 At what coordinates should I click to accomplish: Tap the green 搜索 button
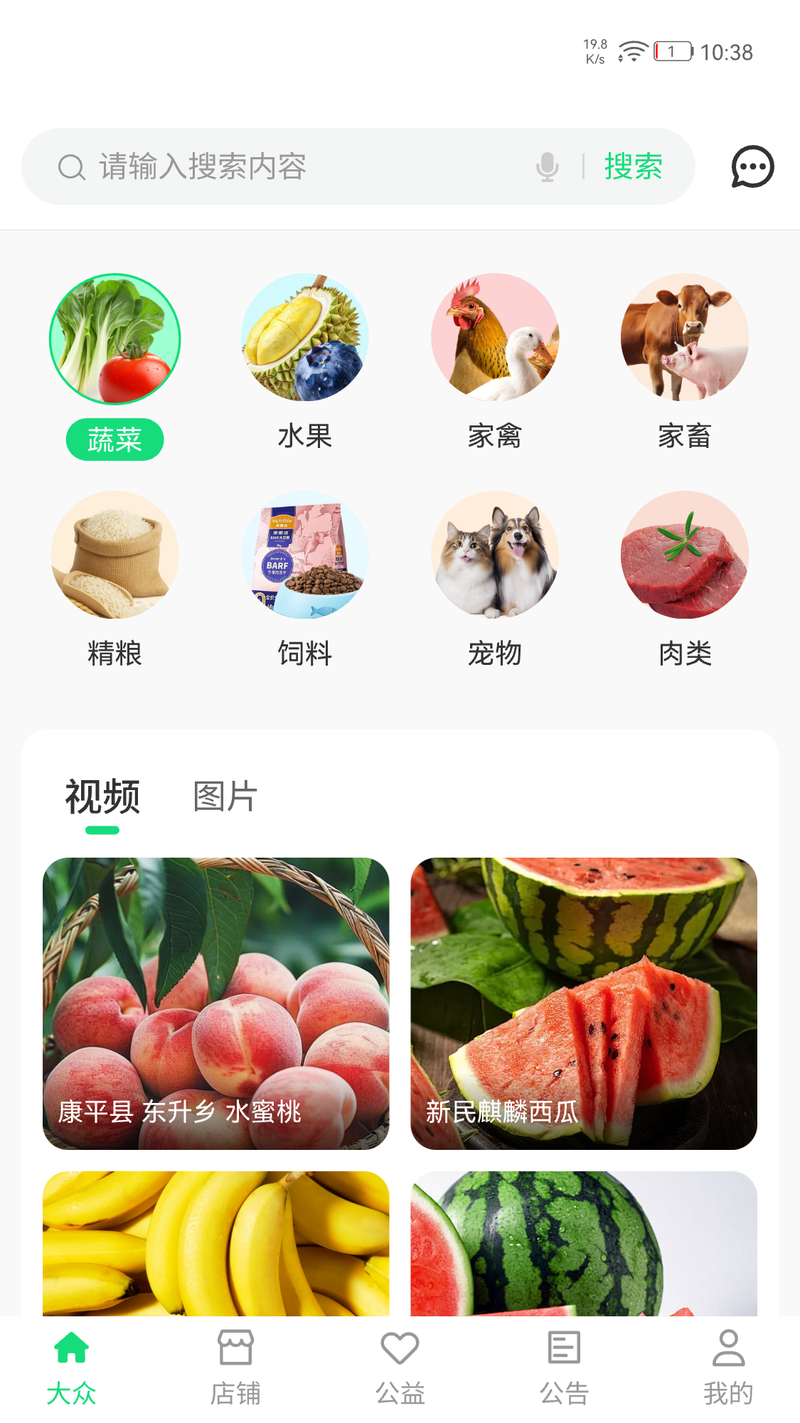633,166
